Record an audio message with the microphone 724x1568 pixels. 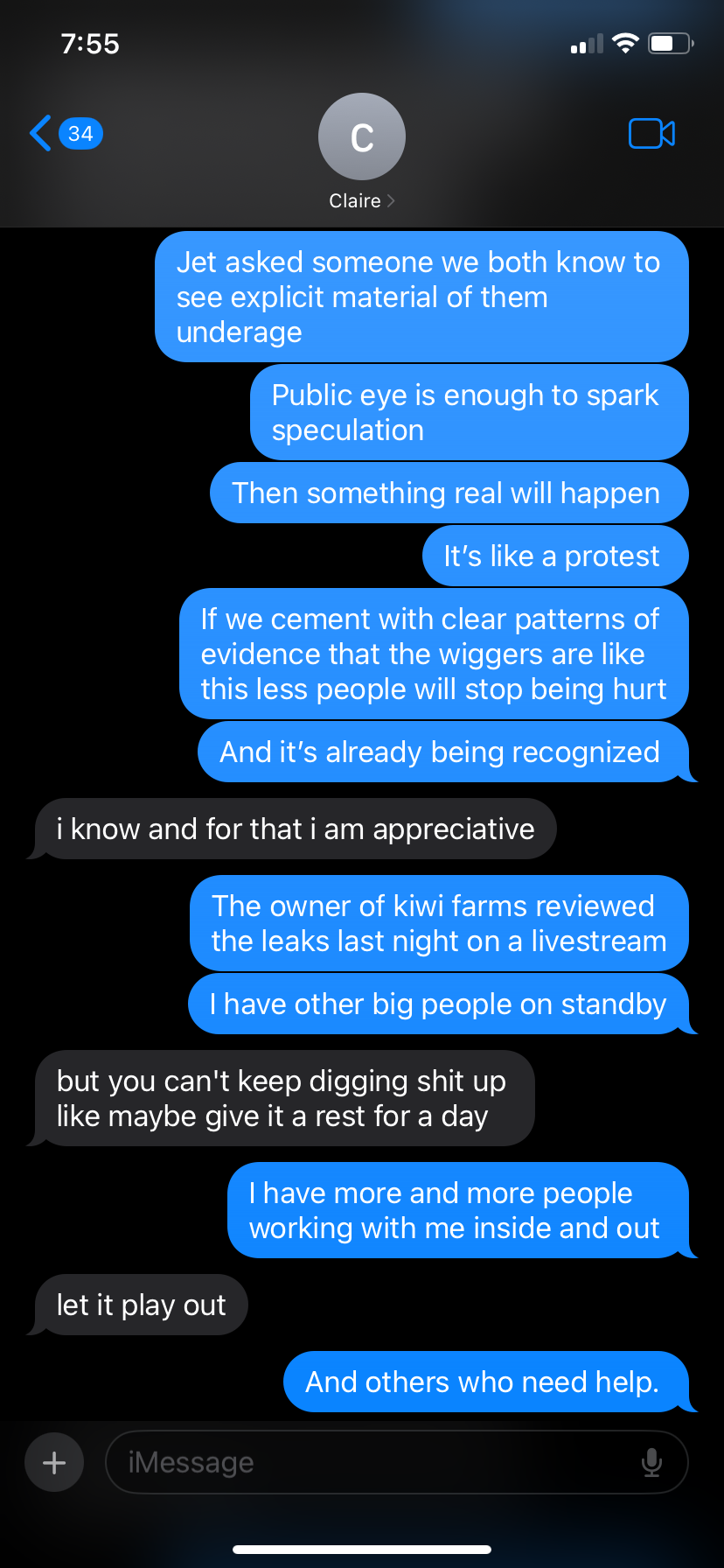click(x=651, y=1462)
